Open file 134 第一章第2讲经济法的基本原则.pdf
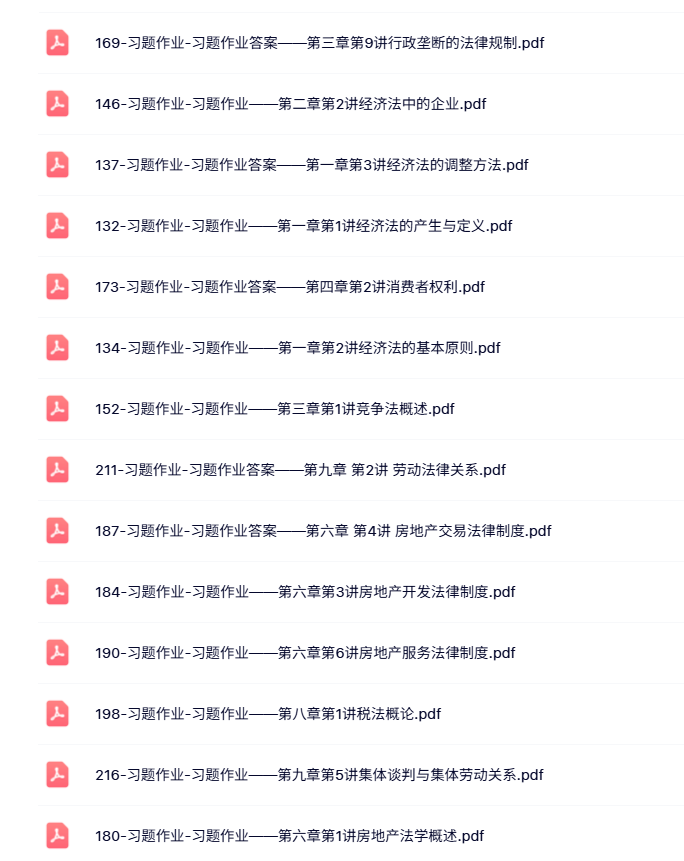This screenshot has height=861, width=684. coord(297,348)
